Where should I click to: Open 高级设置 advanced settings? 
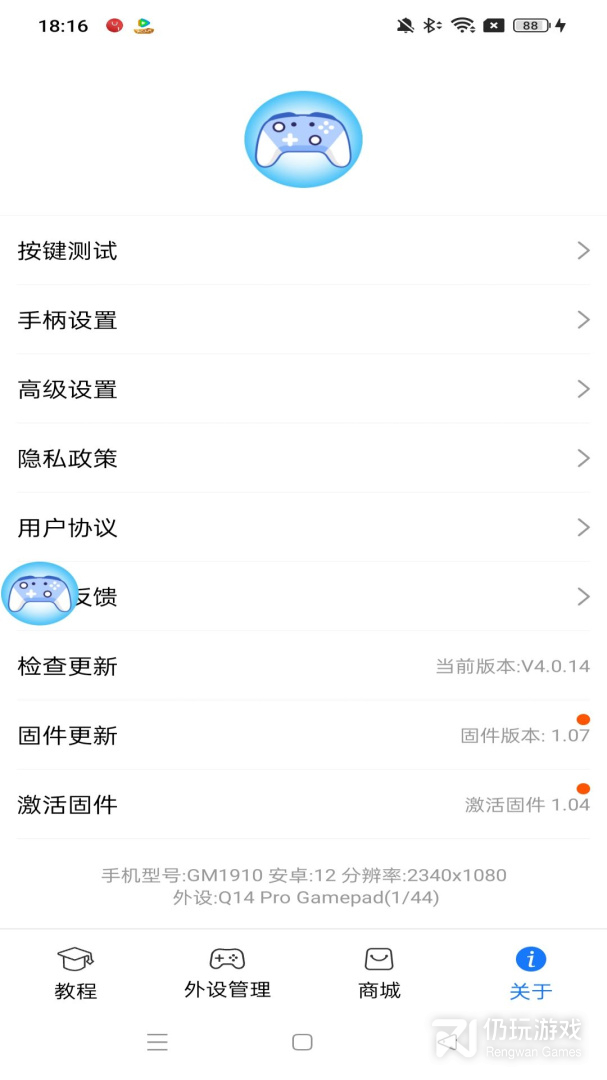(300, 390)
